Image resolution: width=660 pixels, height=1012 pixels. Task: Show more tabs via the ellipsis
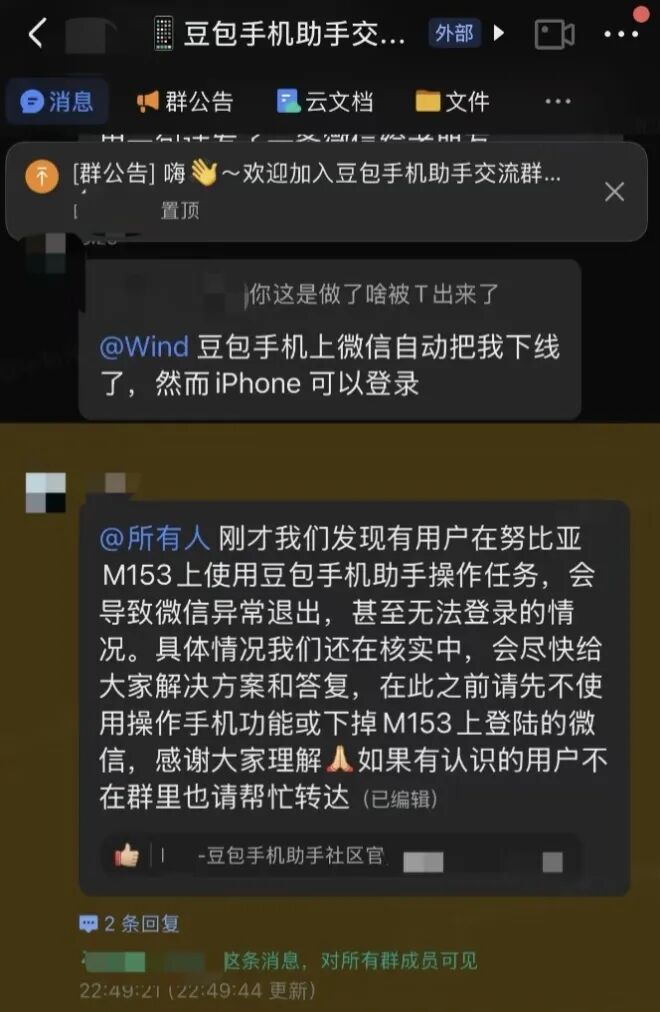click(x=557, y=101)
